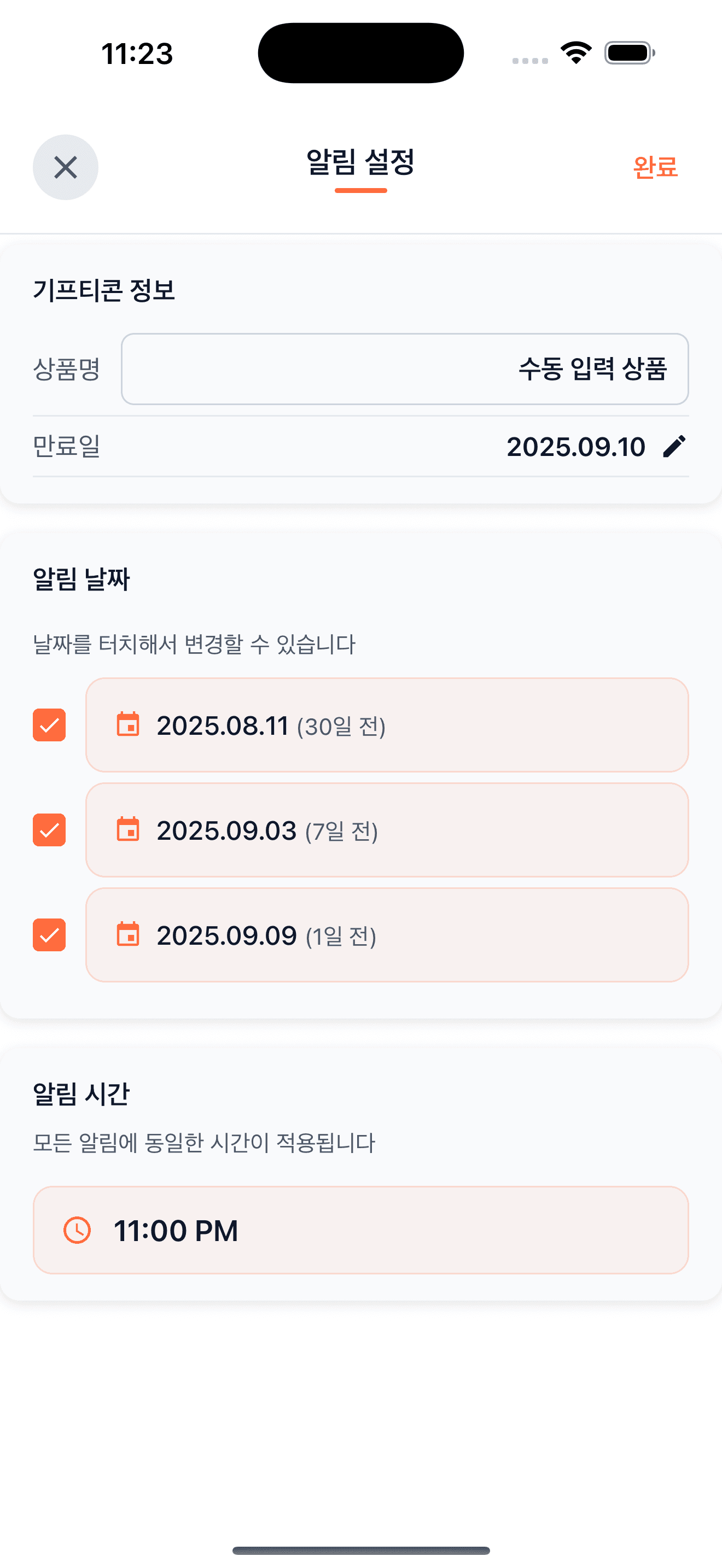The image size is (722, 1568).
Task: Uncheck the 30일 전 notification checkbox
Action: 49,724
